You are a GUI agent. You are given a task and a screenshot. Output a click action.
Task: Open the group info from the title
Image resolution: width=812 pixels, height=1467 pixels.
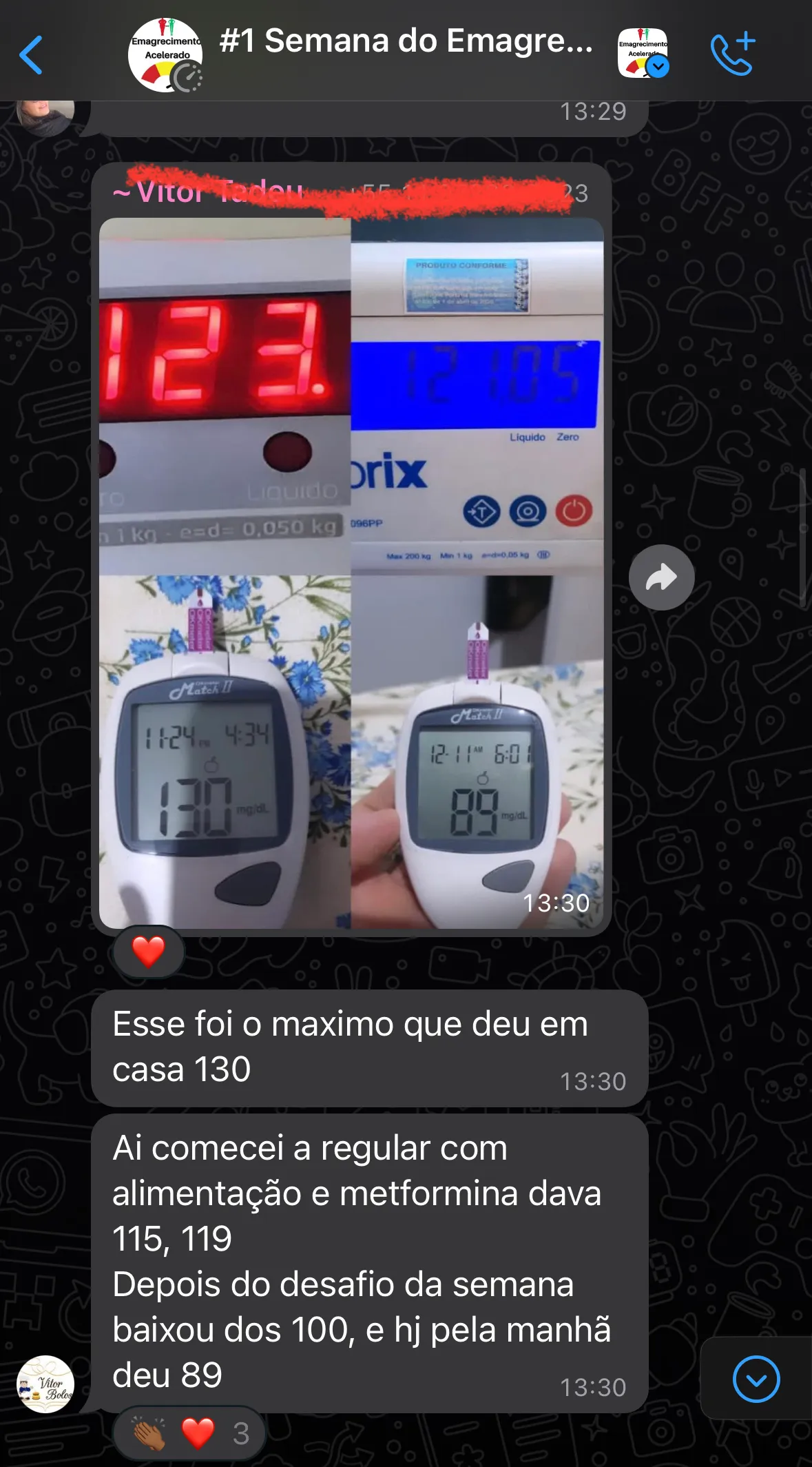click(406, 41)
